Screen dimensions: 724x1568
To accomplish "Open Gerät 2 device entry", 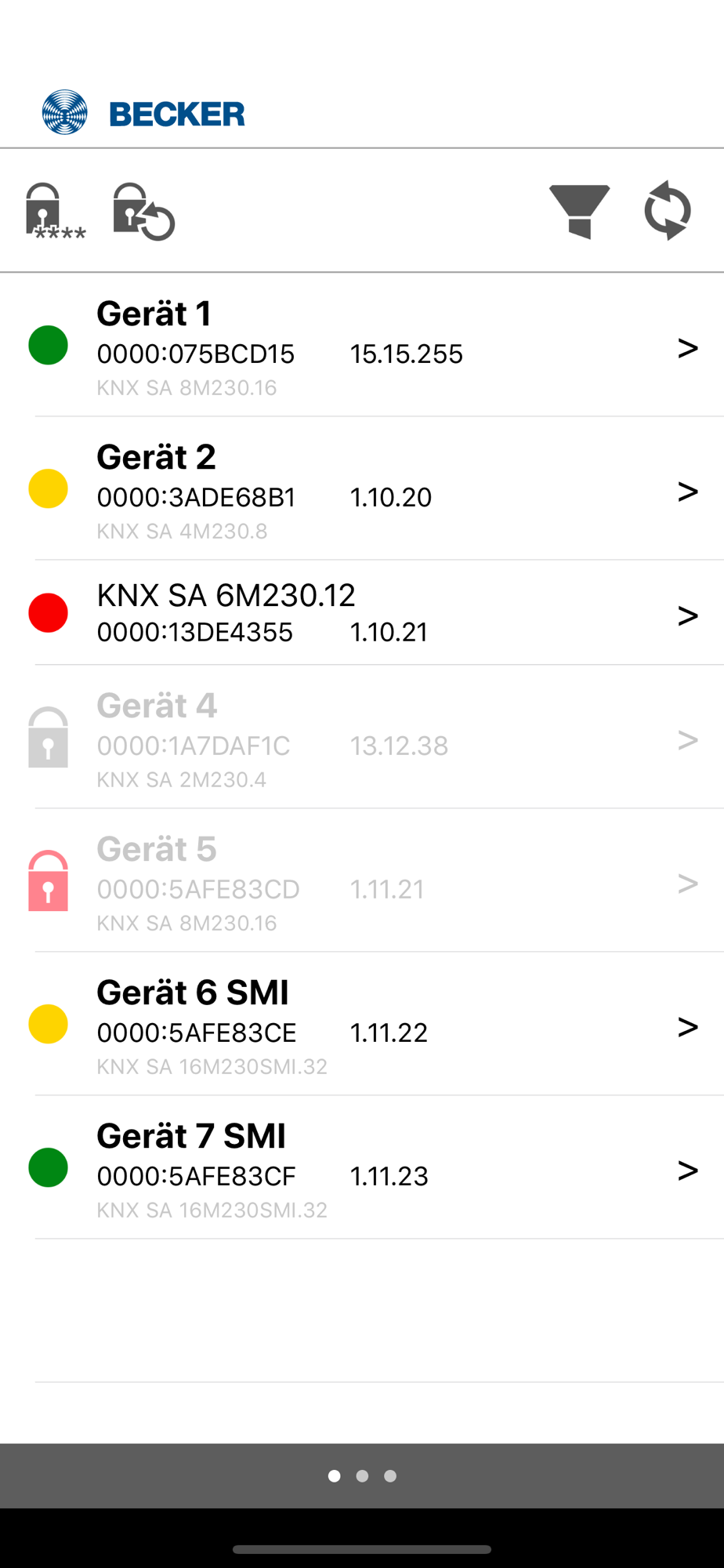I will pyautogui.click(x=362, y=489).
